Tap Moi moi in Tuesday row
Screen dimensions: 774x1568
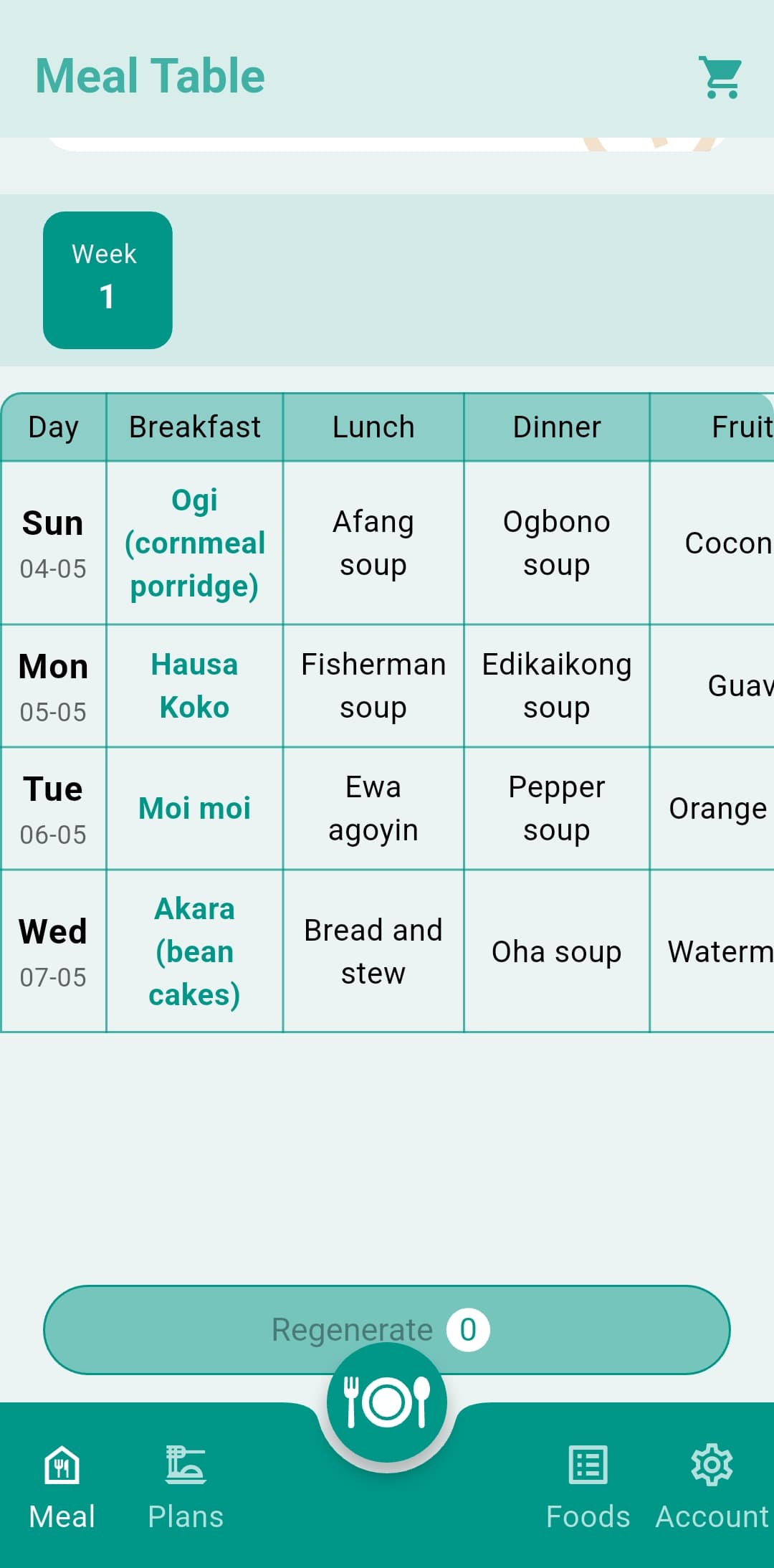click(x=194, y=808)
